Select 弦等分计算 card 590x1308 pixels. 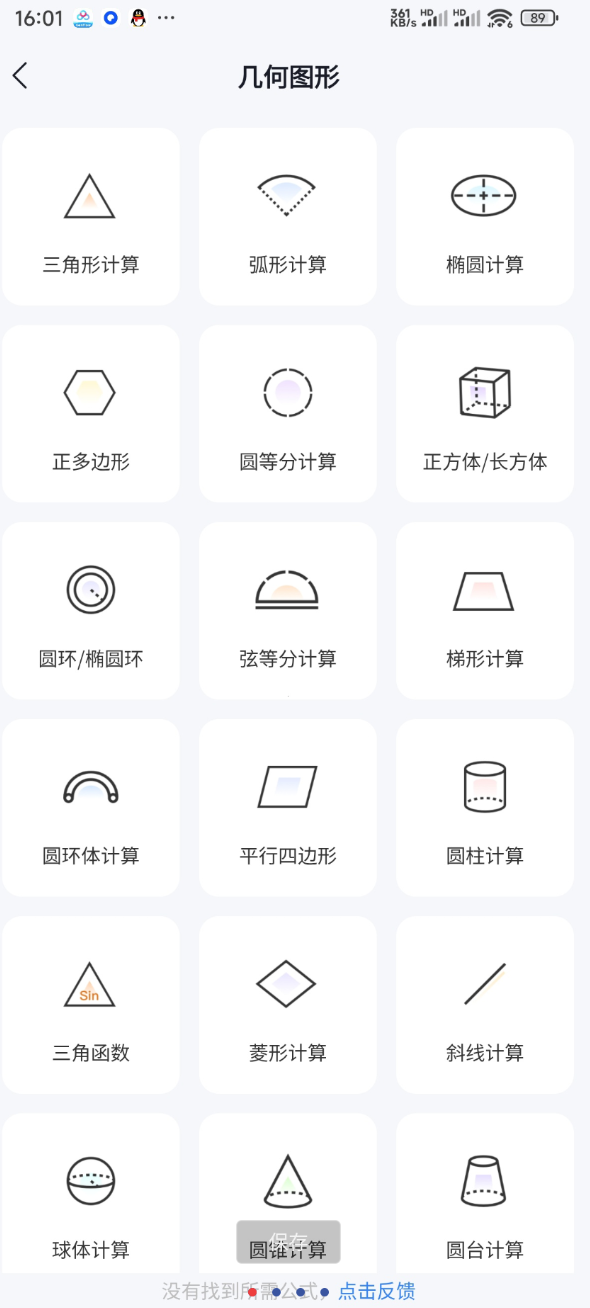coord(288,611)
